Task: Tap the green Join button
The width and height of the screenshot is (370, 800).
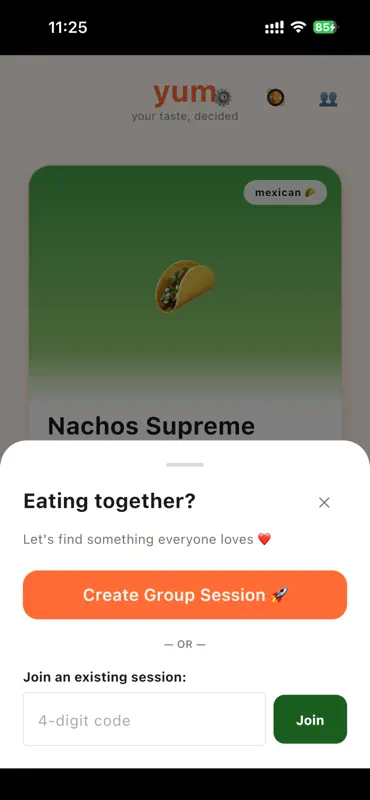Action: pyautogui.click(x=310, y=719)
